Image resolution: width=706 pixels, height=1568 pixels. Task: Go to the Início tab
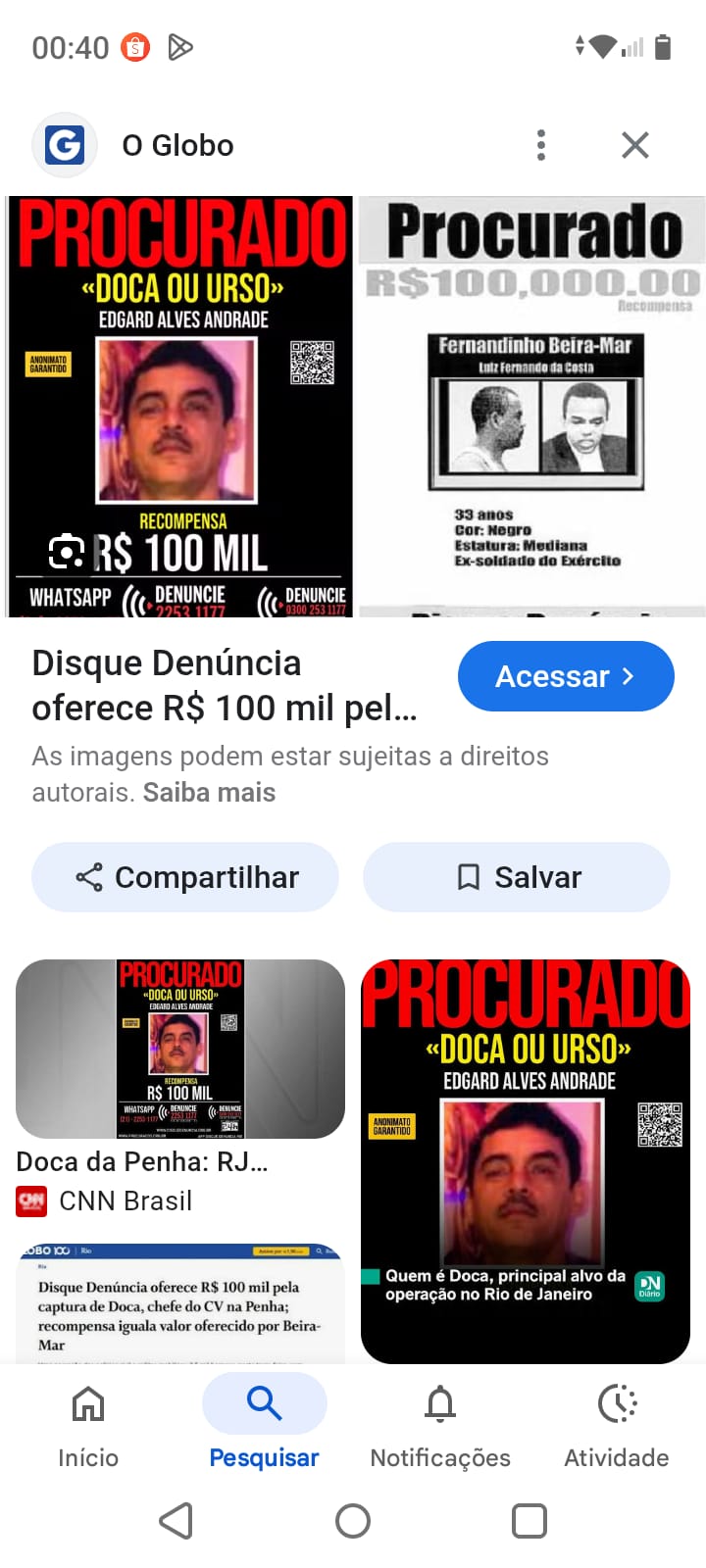pyautogui.click(x=88, y=1424)
